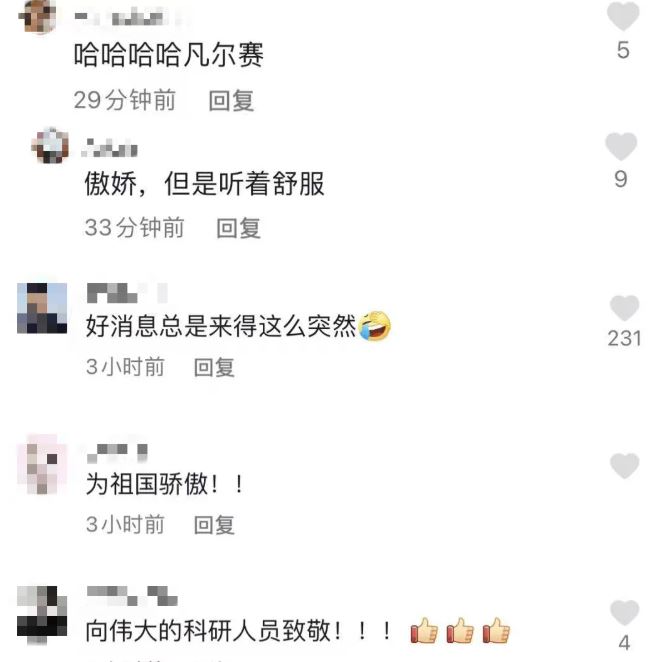The height and width of the screenshot is (662, 653).
Task: Like the comment "好消息总是来得这么突然"
Action: [624, 308]
